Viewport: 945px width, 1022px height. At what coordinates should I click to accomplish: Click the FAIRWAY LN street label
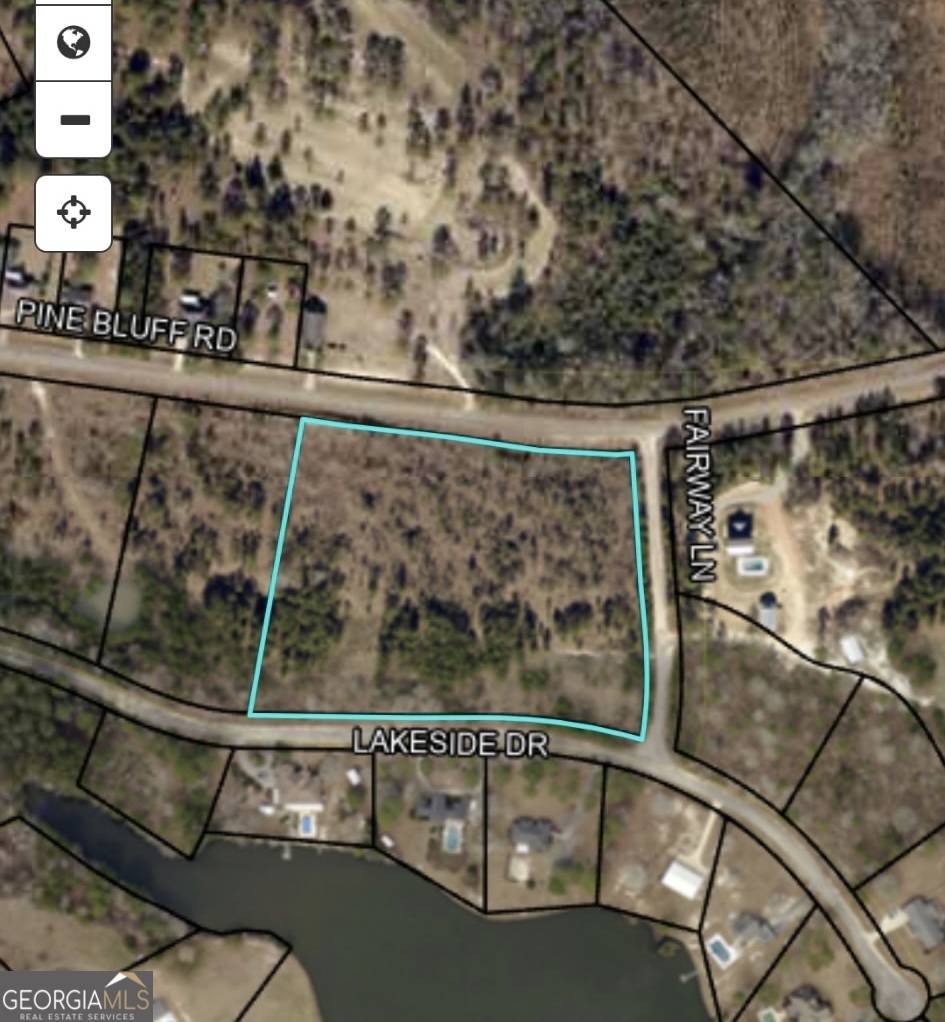point(697,497)
